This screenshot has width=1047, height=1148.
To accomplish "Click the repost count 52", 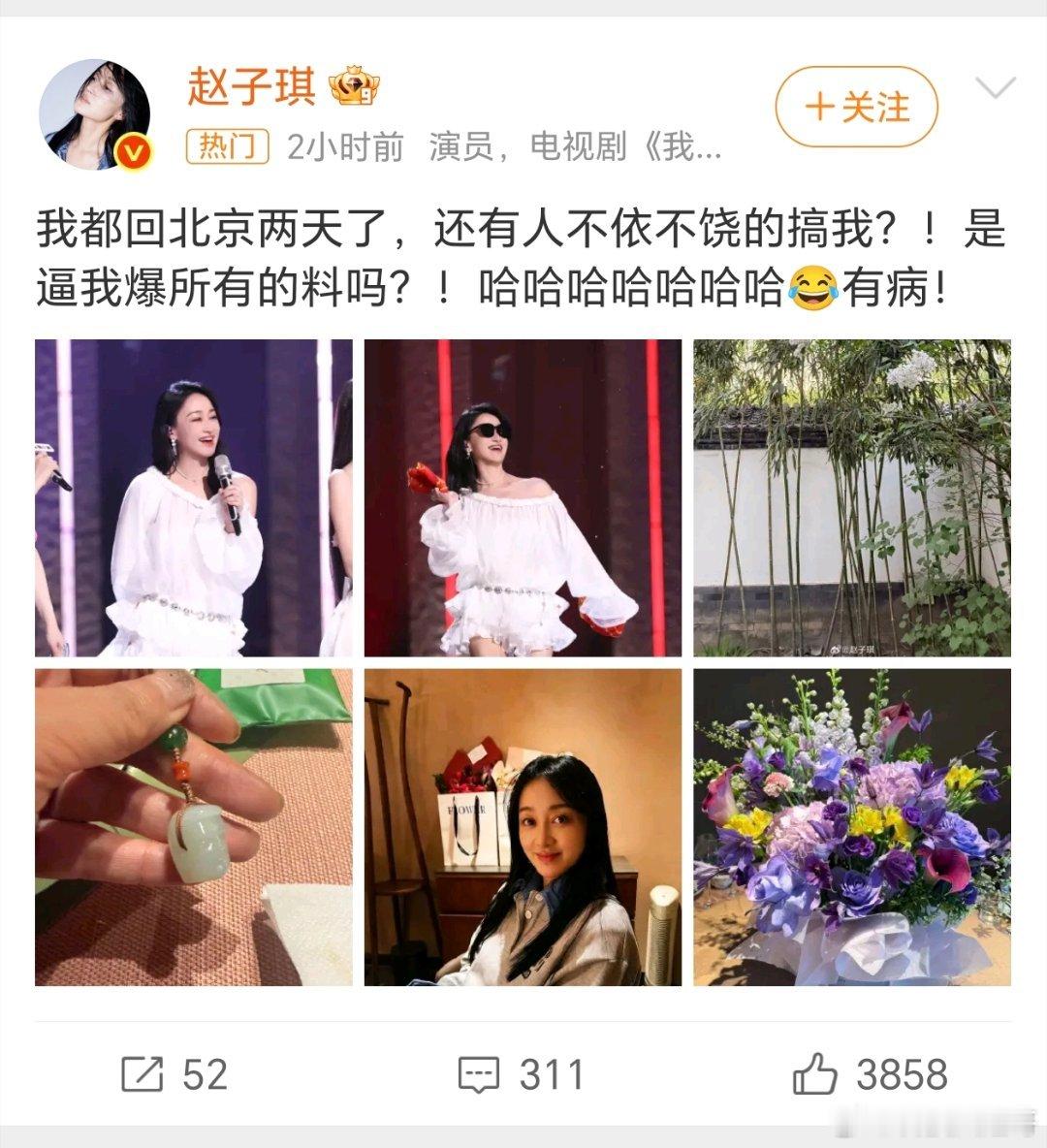I will point(205,1073).
